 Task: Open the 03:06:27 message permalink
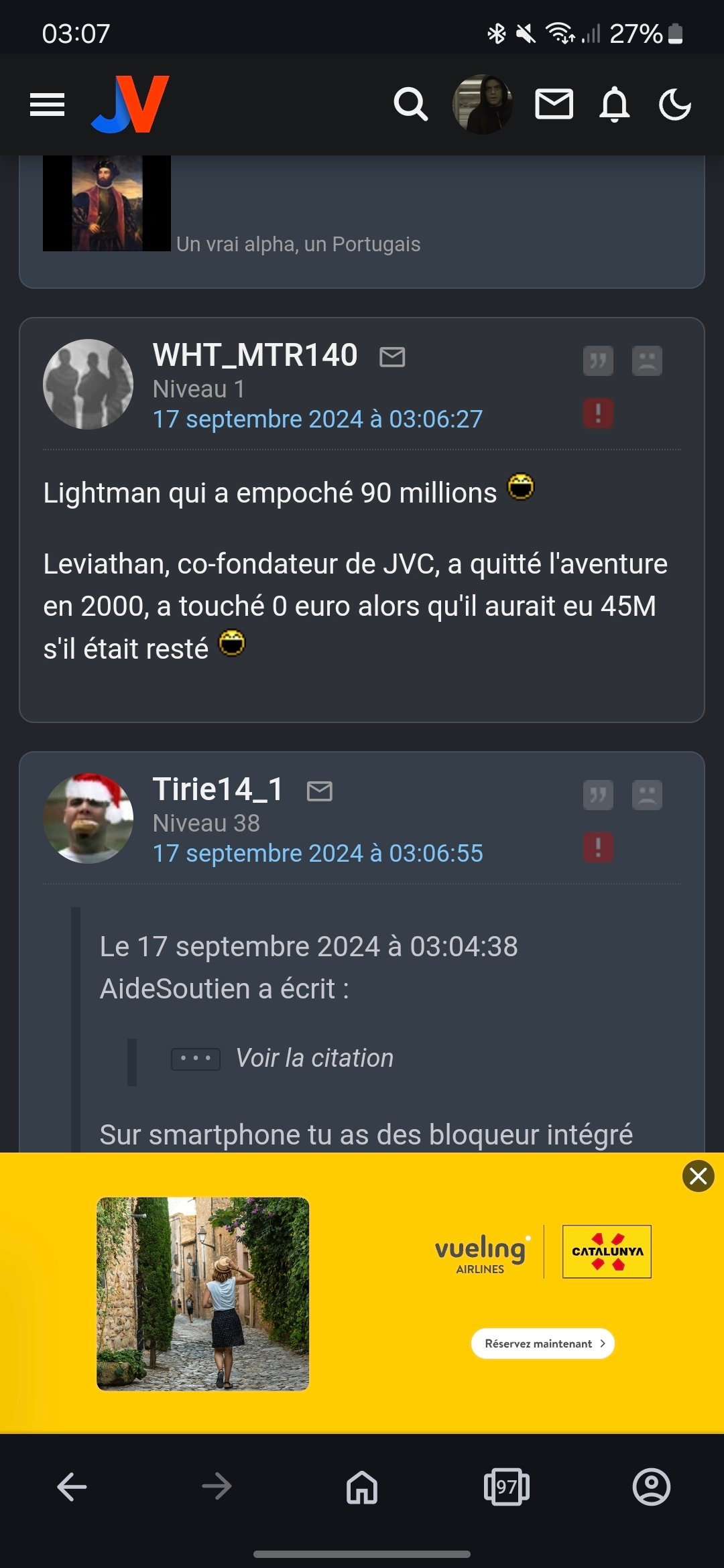click(x=318, y=419)
